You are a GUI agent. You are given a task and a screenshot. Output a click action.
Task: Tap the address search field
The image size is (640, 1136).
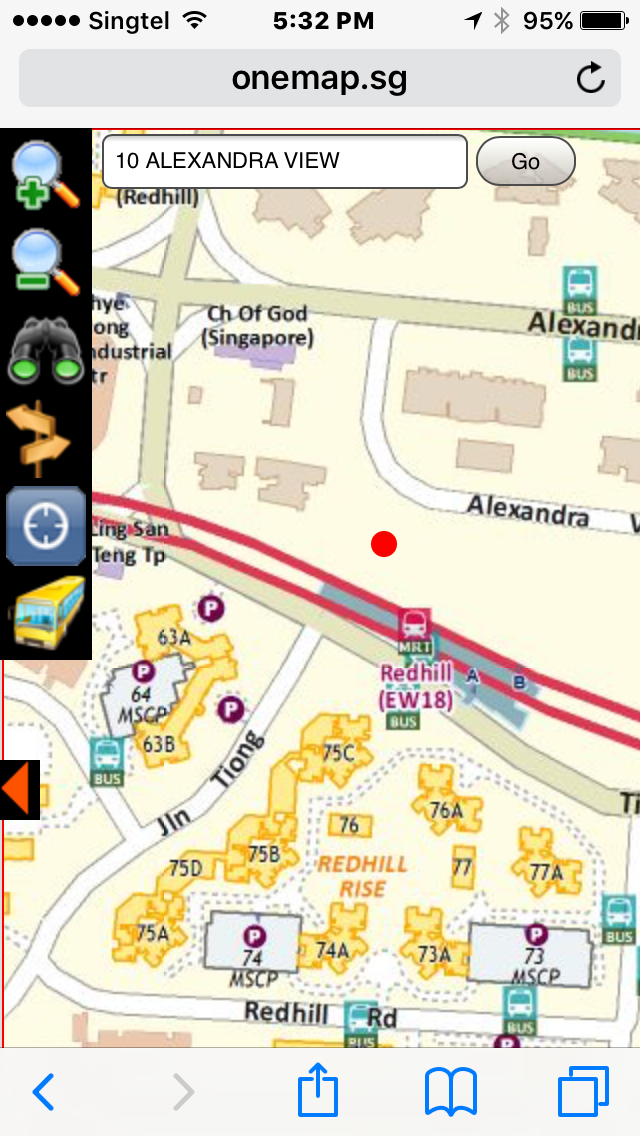pyautogui.click(x=285, y=161)
